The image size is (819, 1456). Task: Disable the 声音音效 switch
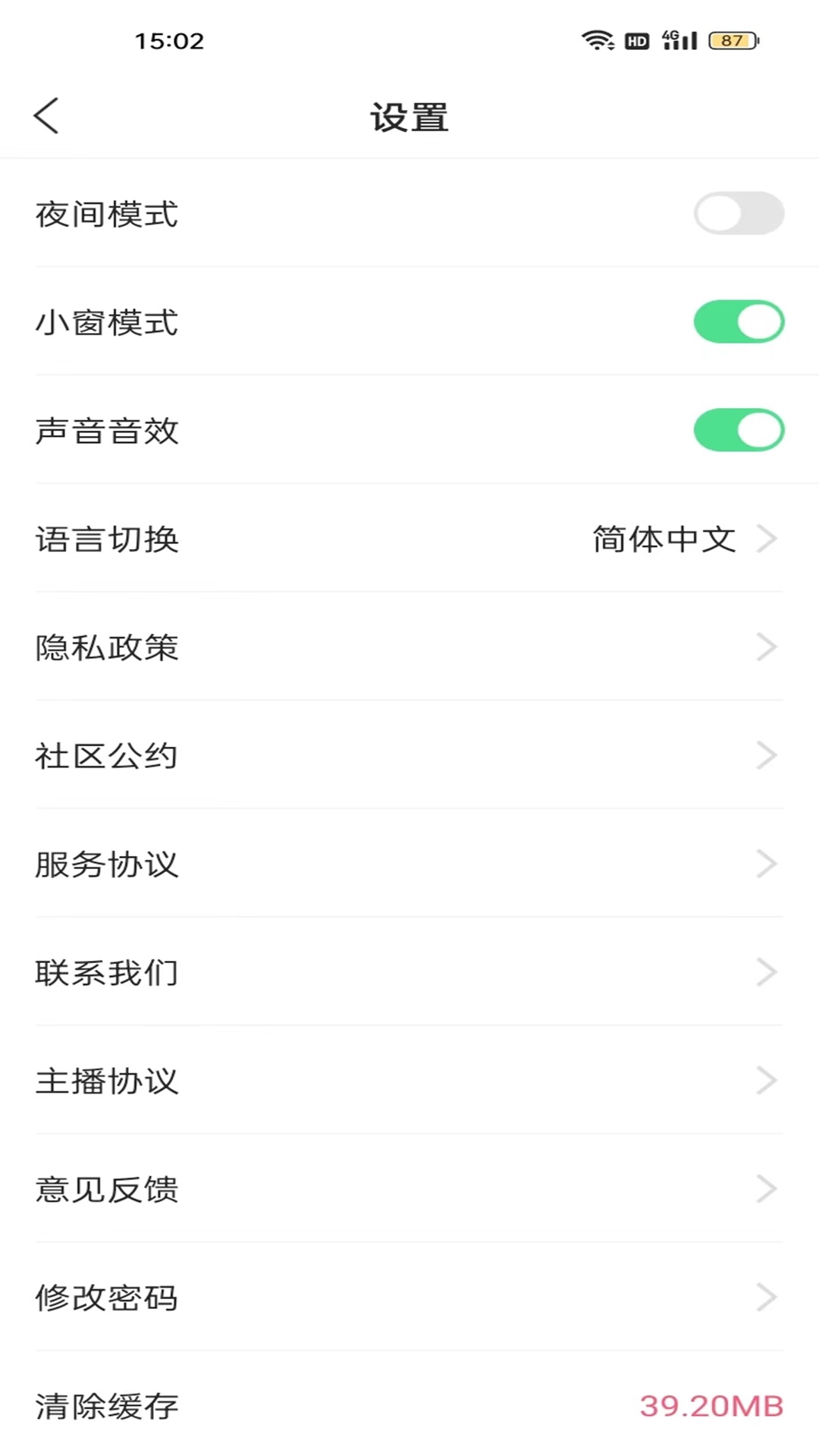pos(738,430)
